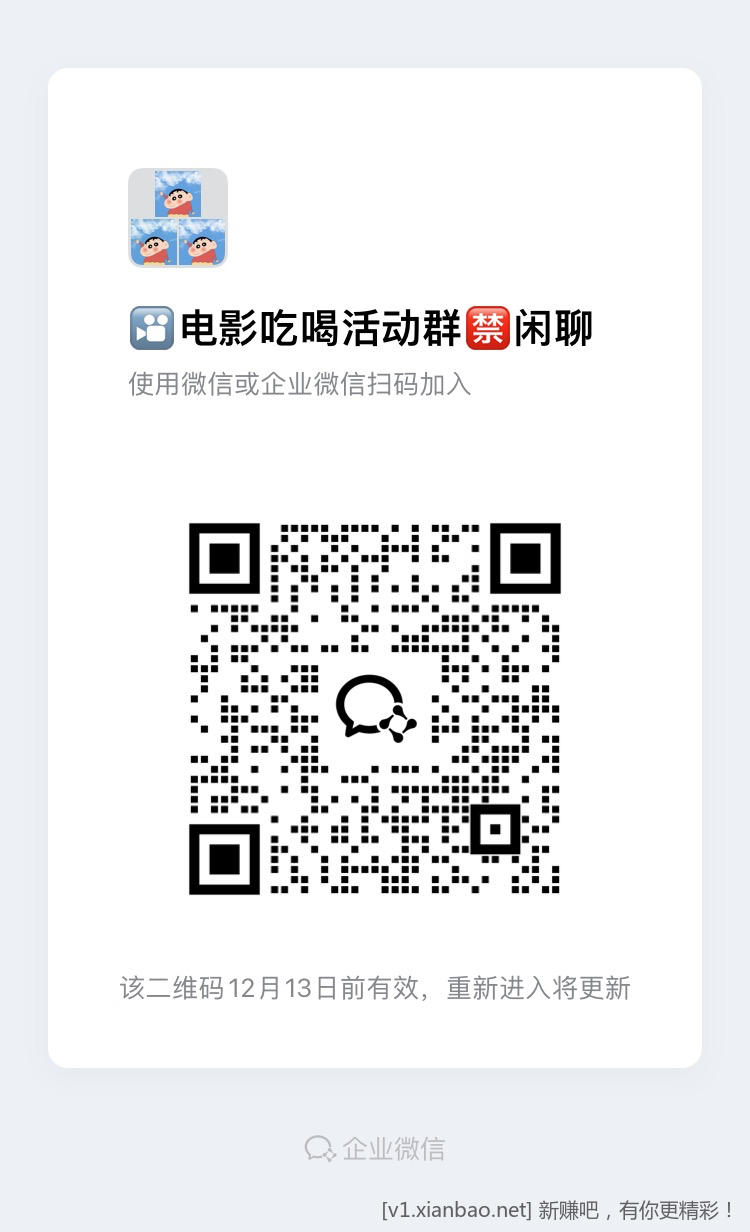Select the movie camera emoji in the title
The height and width of the screenshot is (1232, 750).
(150, 327)
